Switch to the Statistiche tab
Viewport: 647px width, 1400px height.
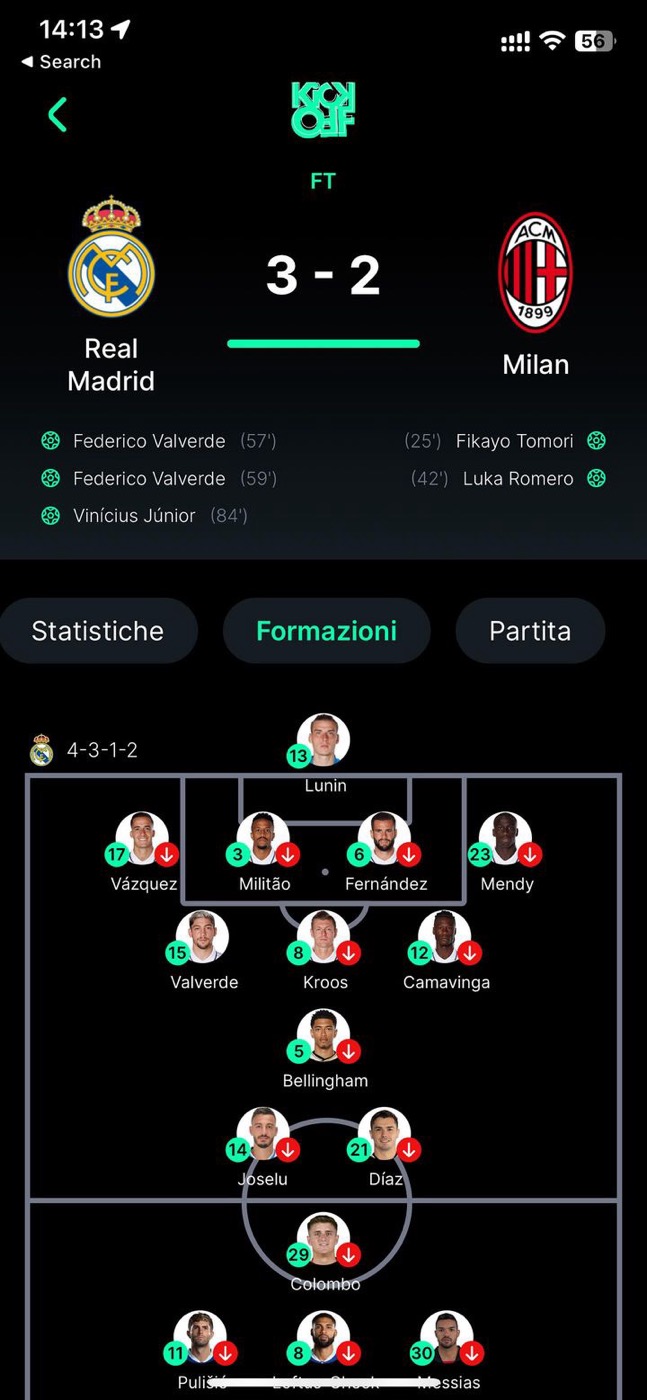98,631
